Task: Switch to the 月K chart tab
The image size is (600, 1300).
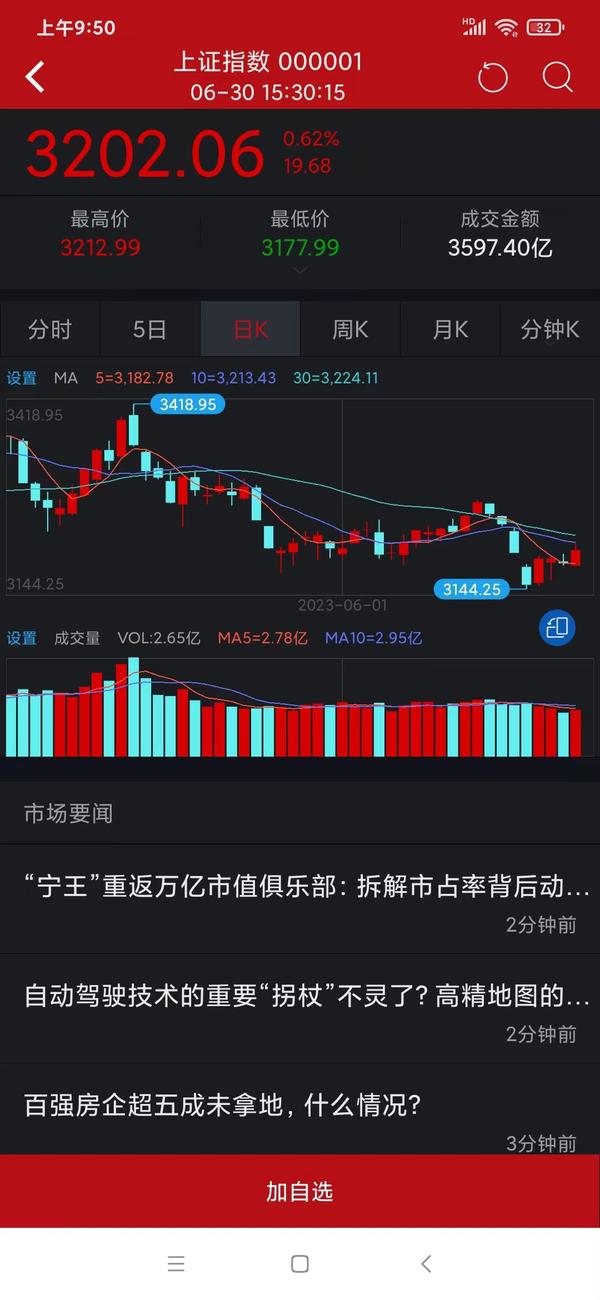Action: tap(450, 330)
